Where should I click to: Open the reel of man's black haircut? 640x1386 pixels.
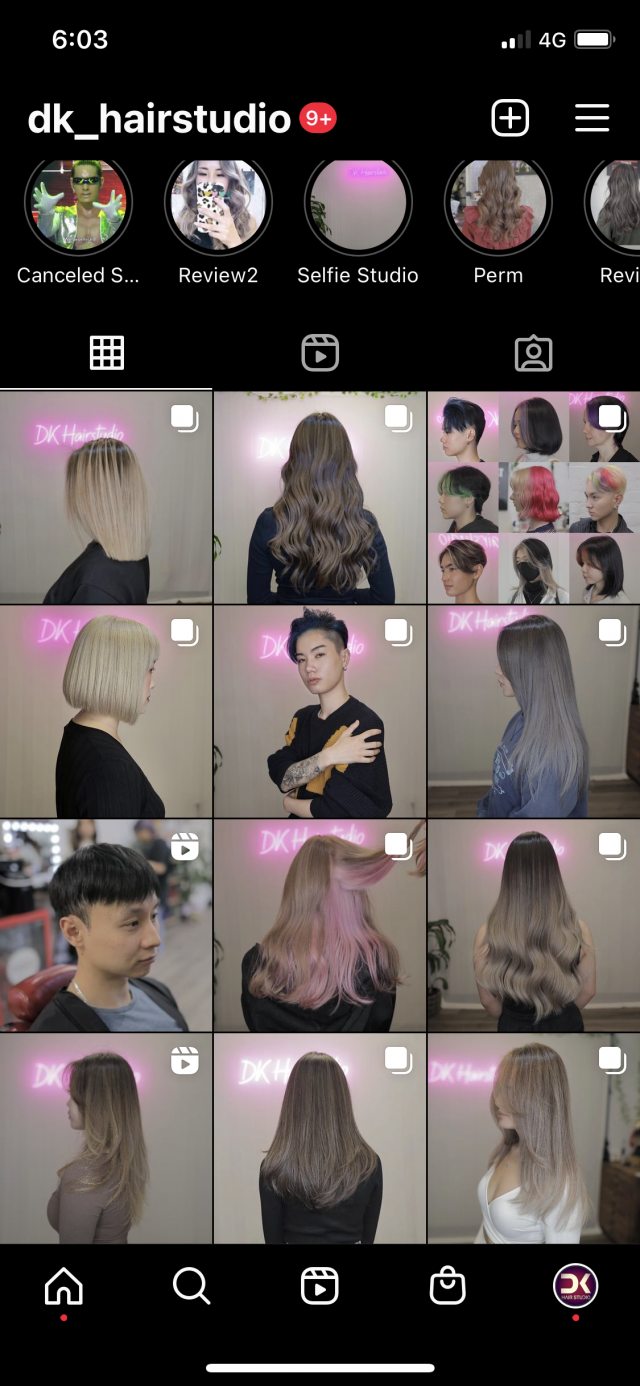click(x=106, y=925)
